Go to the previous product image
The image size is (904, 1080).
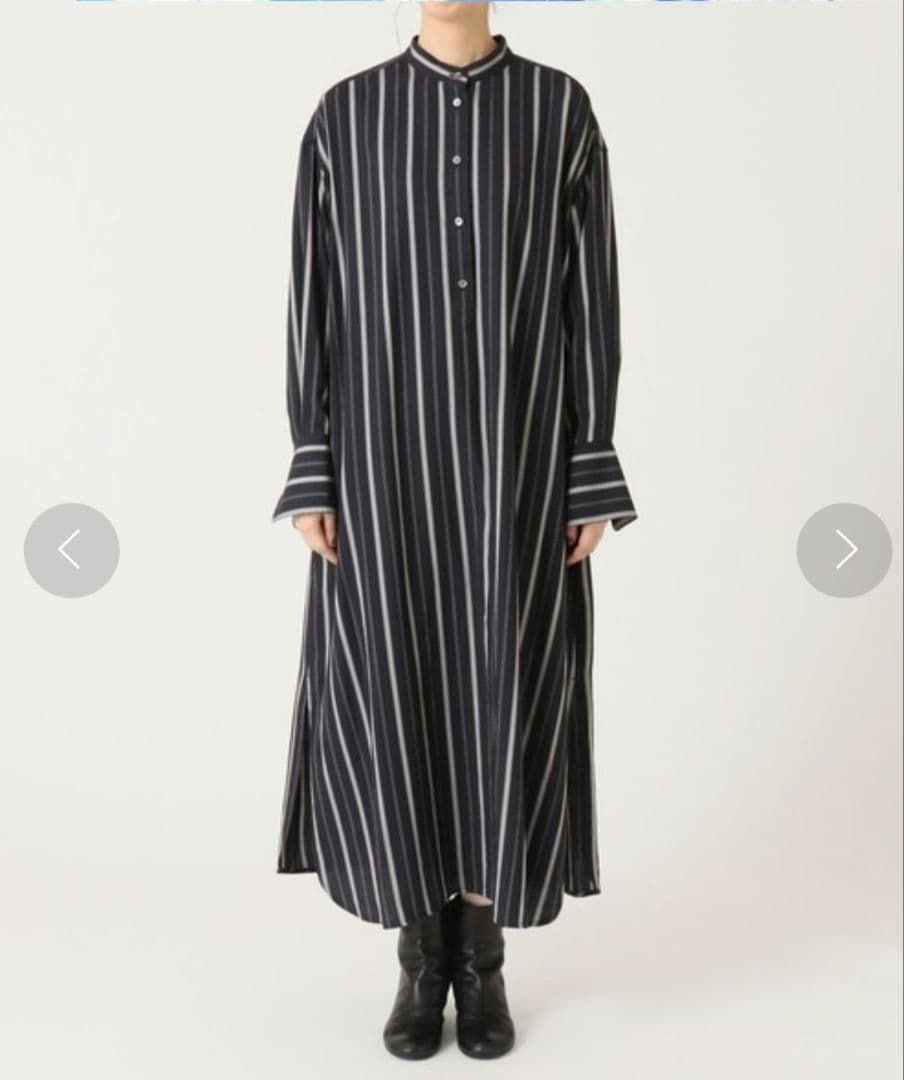(71, 550)
